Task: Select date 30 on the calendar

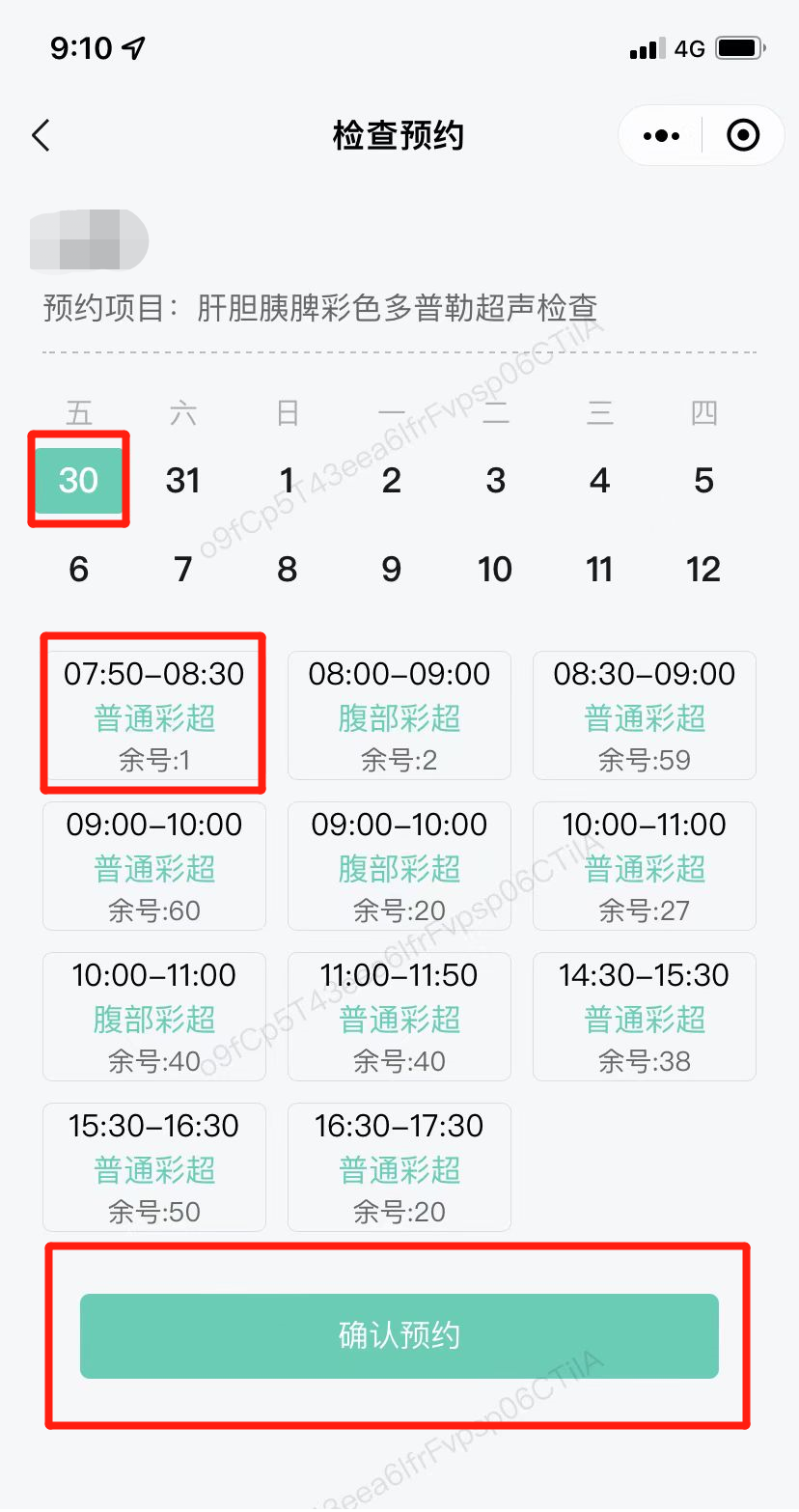Action: pyautogui.click(x=79, y=480)
